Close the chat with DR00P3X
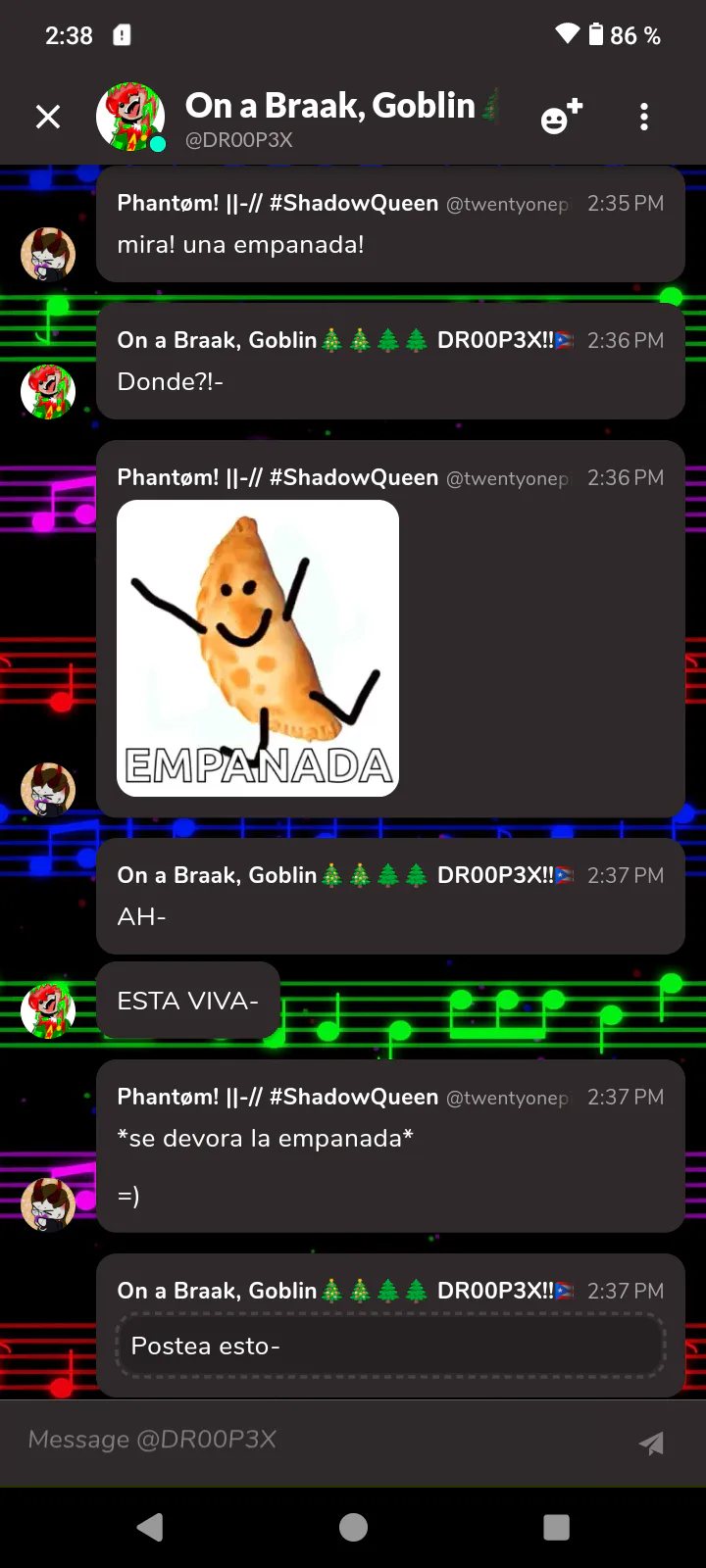The image size is (706, 1568). click(48, 118)
